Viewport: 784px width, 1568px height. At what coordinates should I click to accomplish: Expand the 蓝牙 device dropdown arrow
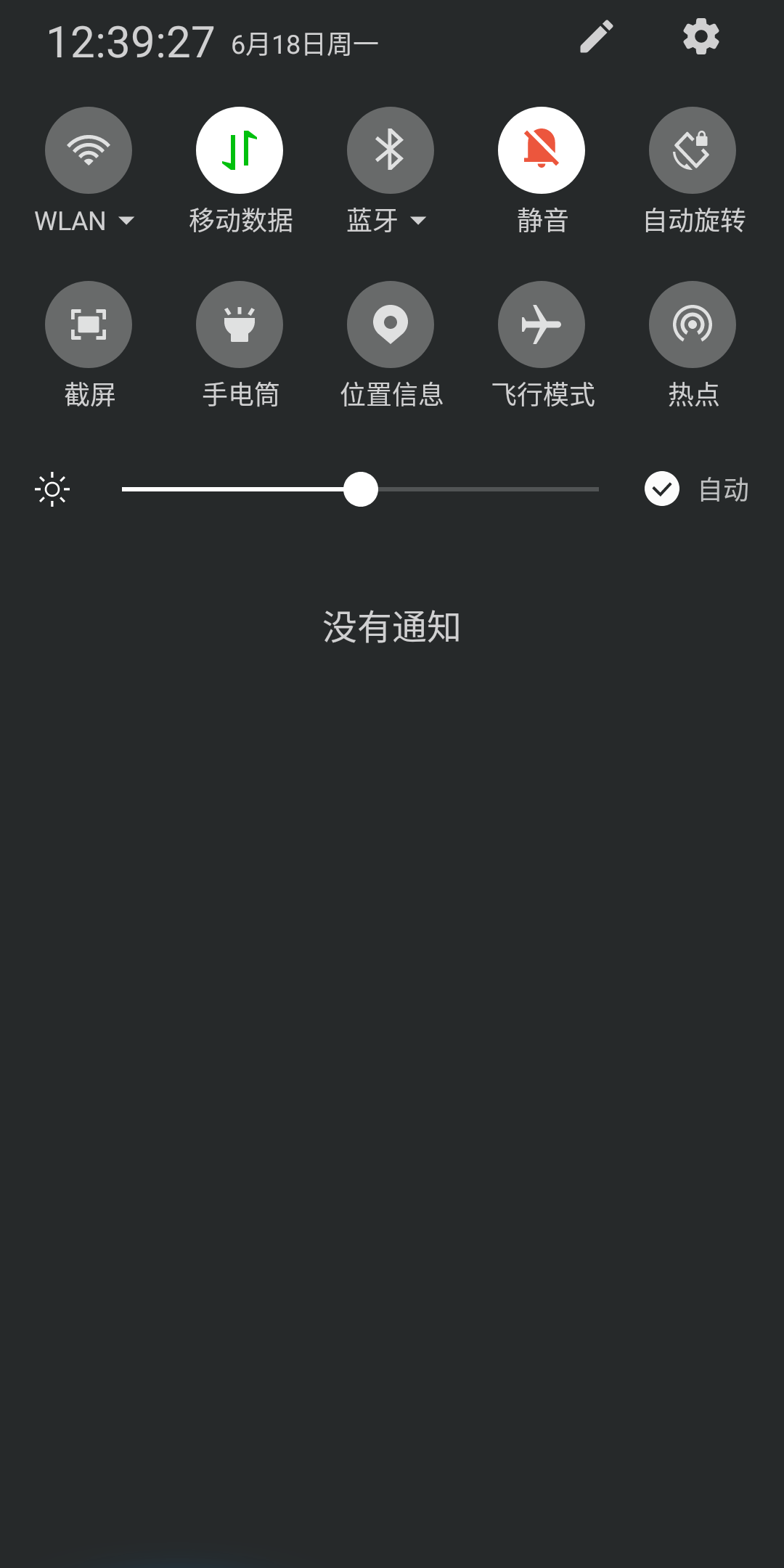coord(418,221)
